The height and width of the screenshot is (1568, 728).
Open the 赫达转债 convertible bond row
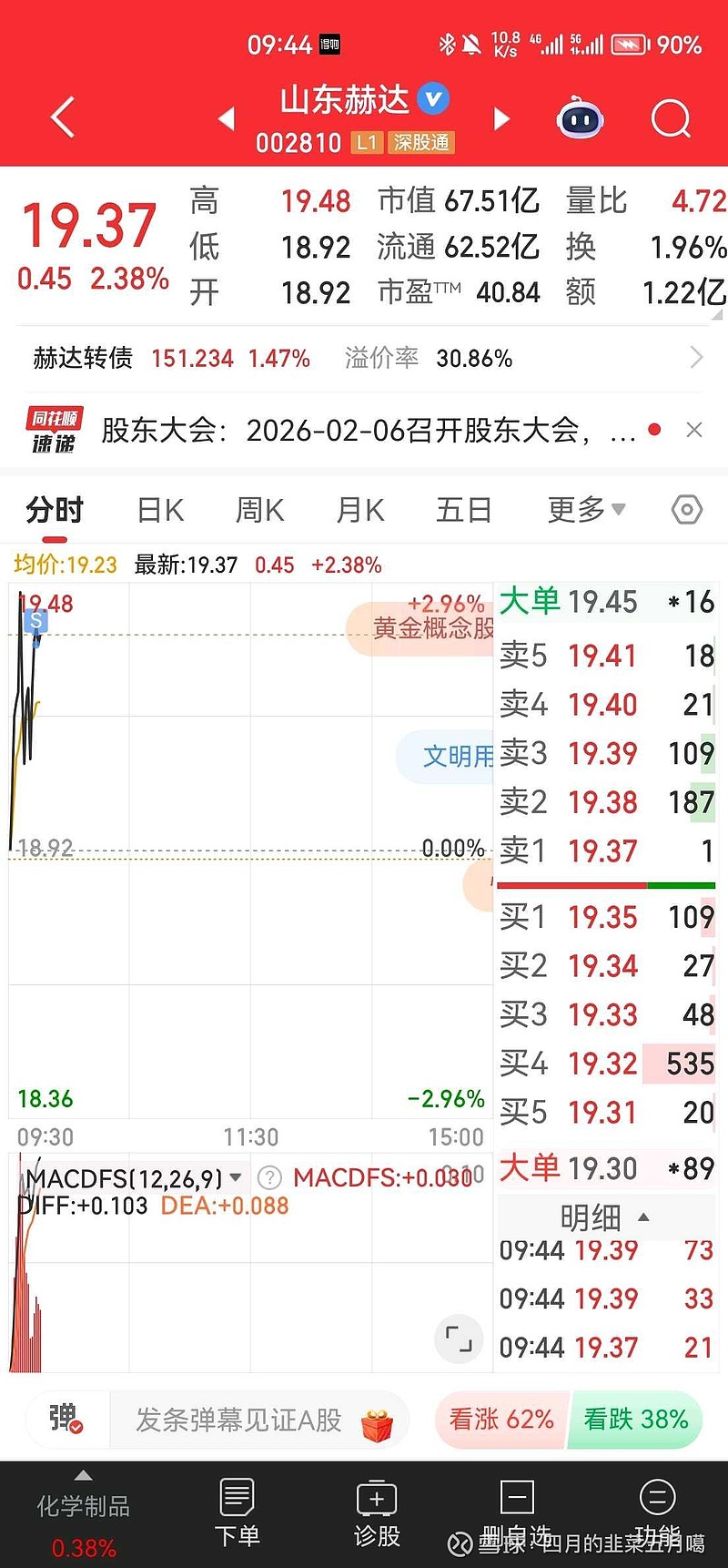[x=364, y=358]
